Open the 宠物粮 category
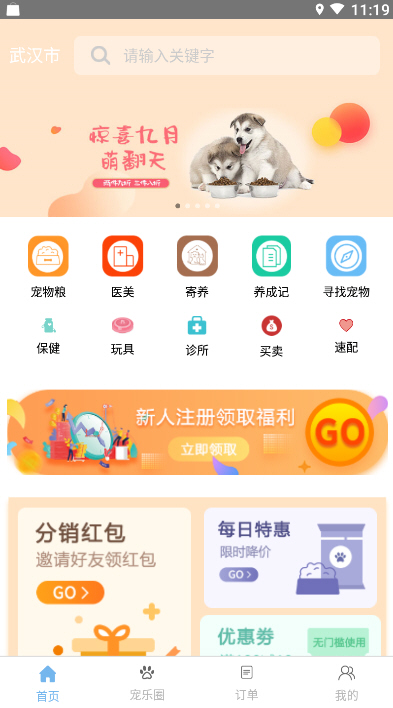This screenshot has height=708, width=393. point(48,267)
